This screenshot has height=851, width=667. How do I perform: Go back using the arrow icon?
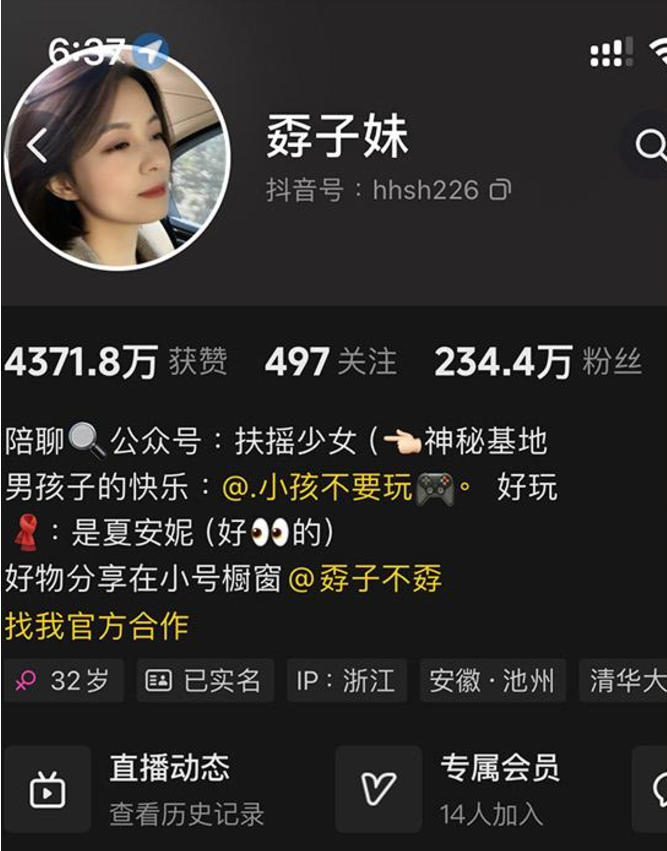pyautogui.click(x=37, y=147)
